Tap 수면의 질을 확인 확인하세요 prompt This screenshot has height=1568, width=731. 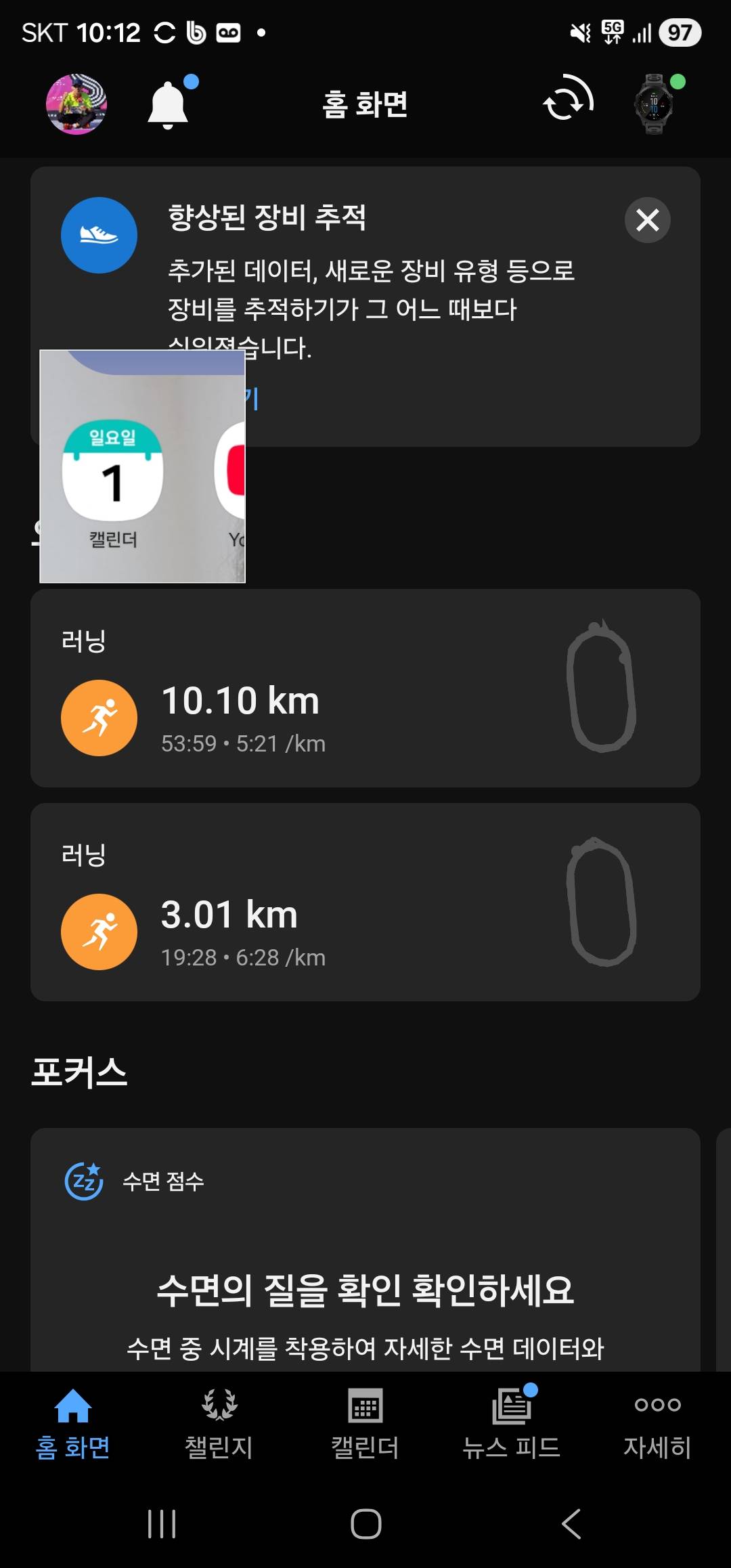365,1290
